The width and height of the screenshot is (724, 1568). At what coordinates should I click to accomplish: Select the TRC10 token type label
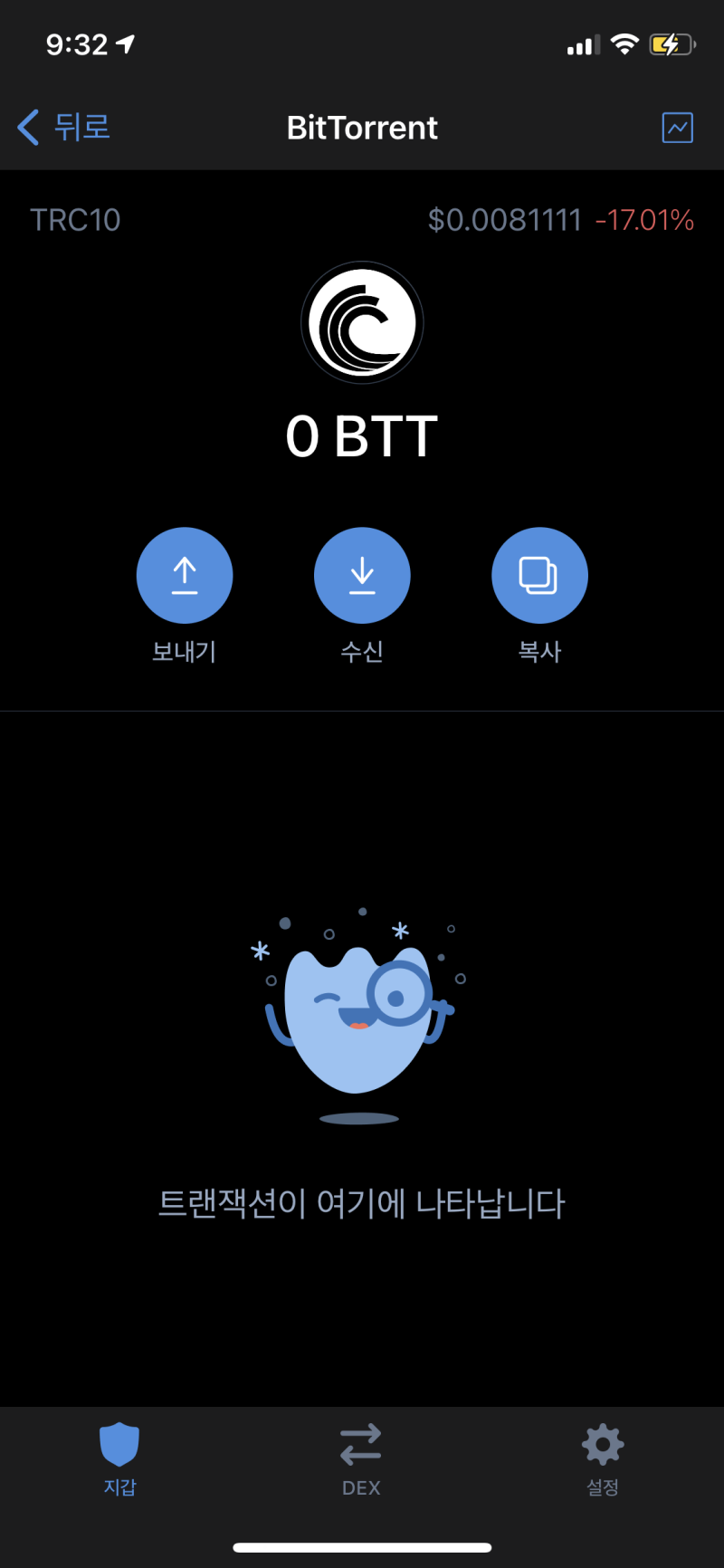point(76,220)
